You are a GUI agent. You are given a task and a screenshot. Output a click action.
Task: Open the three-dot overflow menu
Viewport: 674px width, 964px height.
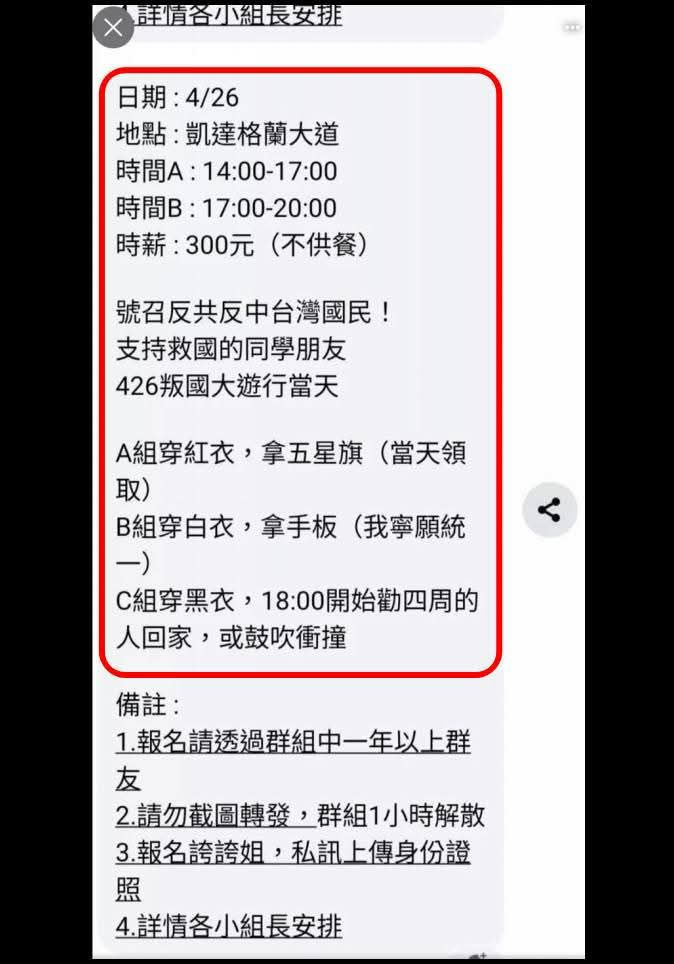coord(571,28)
